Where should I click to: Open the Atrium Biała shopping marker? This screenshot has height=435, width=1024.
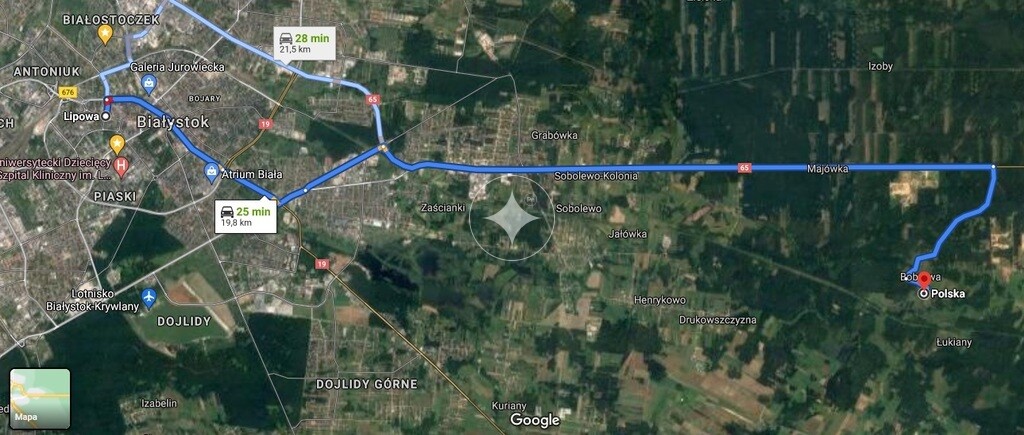[211, 172]
